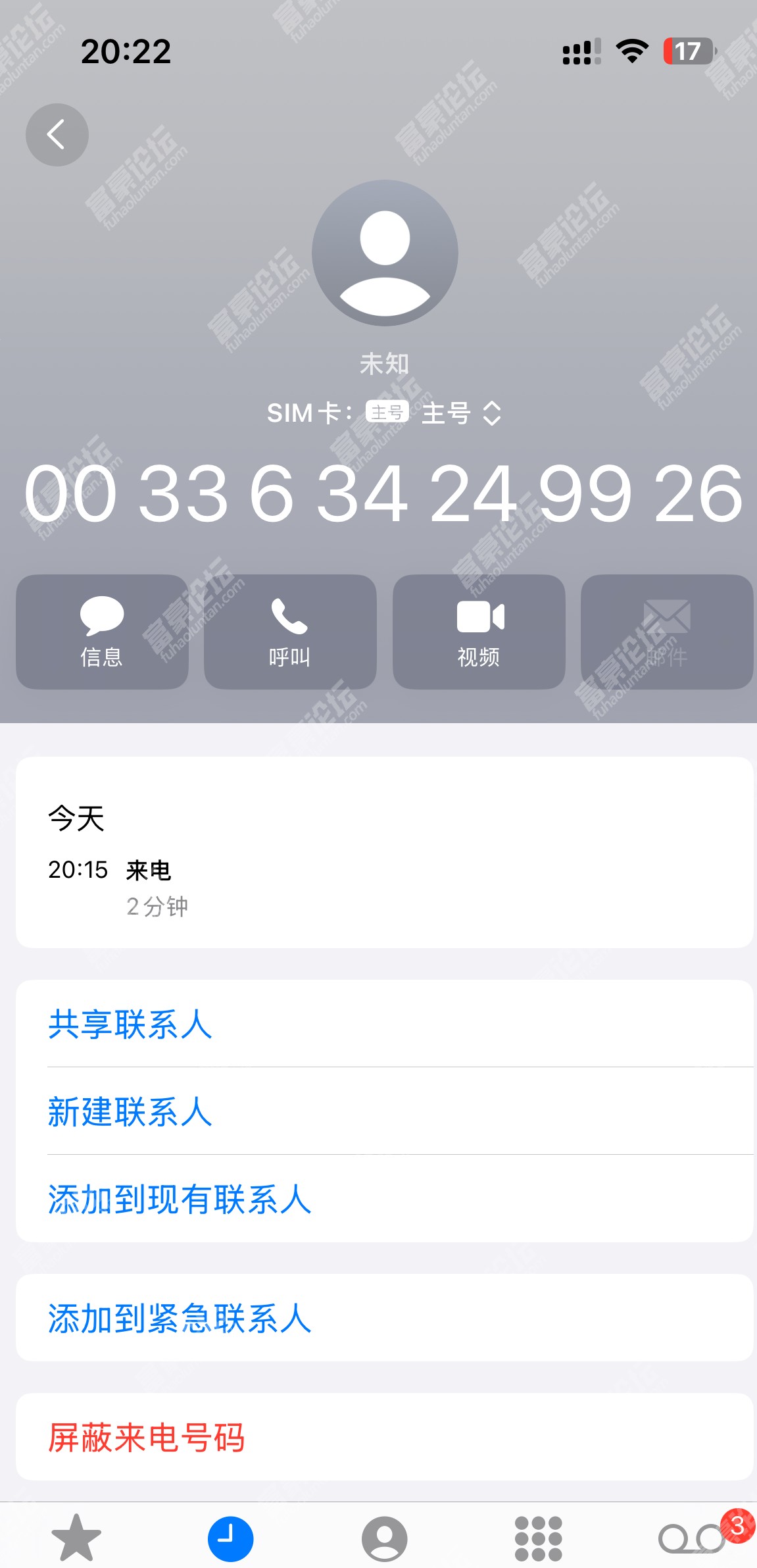
Task: Select 共享联系人 option
Action: tap(130, 1024)
